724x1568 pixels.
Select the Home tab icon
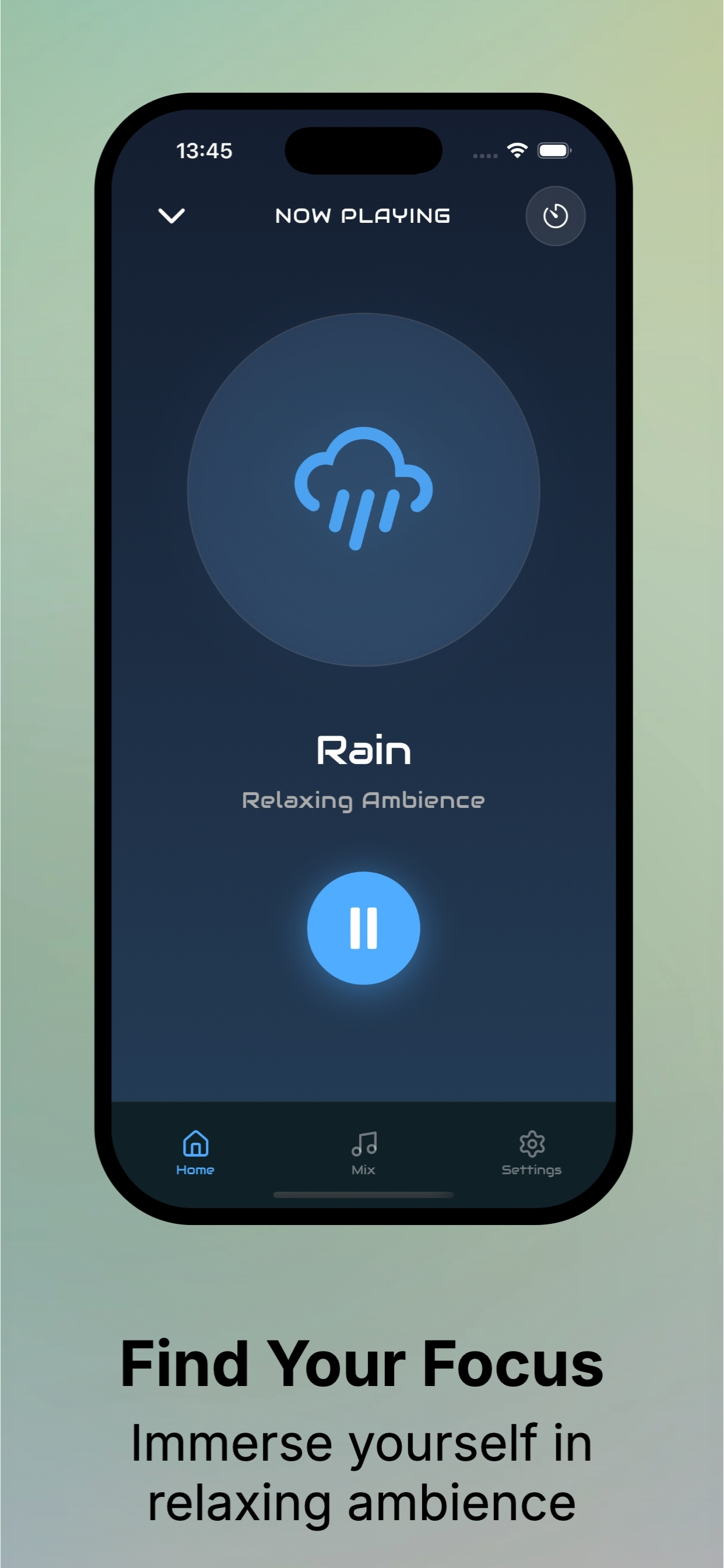(195, 1143)
